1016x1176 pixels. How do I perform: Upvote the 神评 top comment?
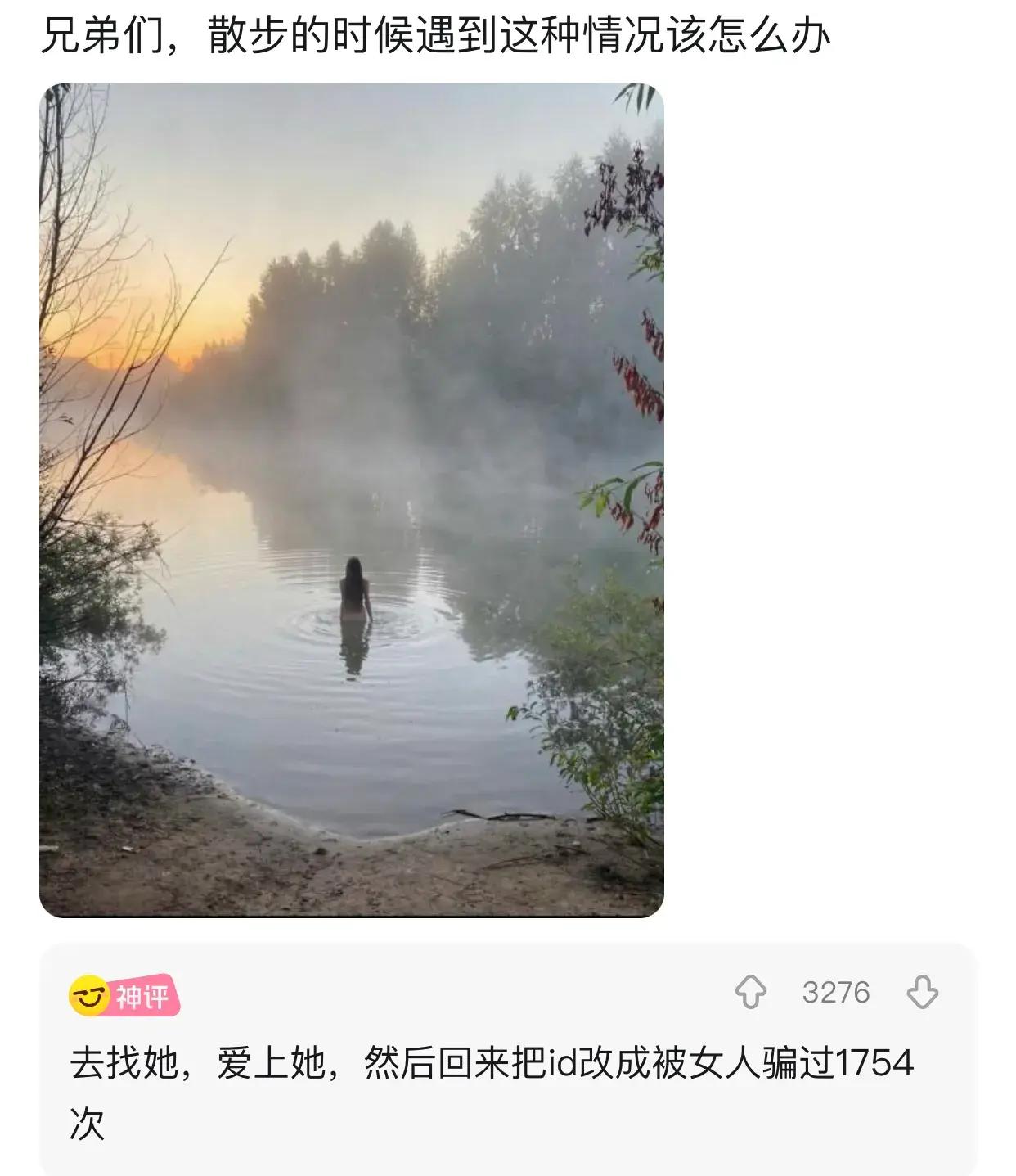coord(750,993)
